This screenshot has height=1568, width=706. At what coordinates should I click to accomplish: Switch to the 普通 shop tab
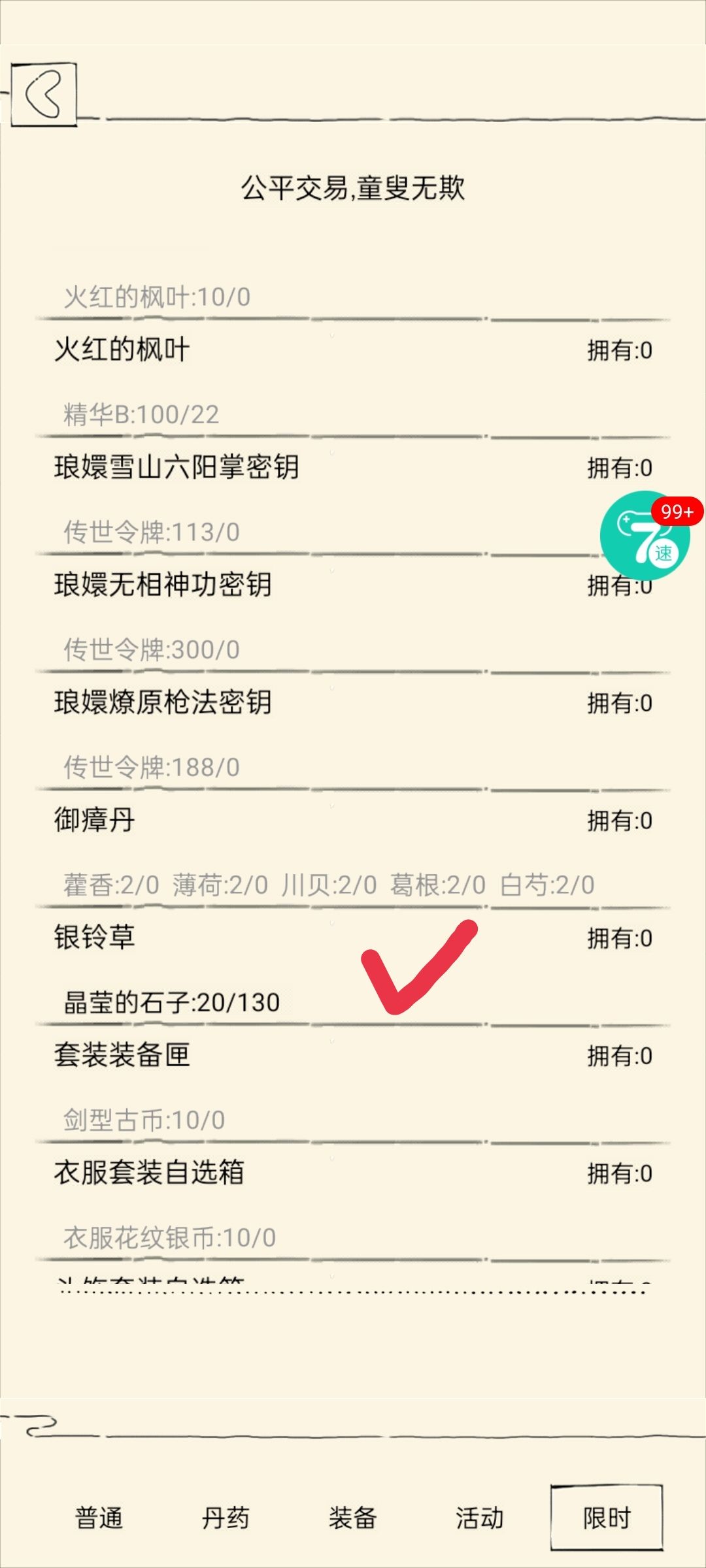tap(99, 1518)
